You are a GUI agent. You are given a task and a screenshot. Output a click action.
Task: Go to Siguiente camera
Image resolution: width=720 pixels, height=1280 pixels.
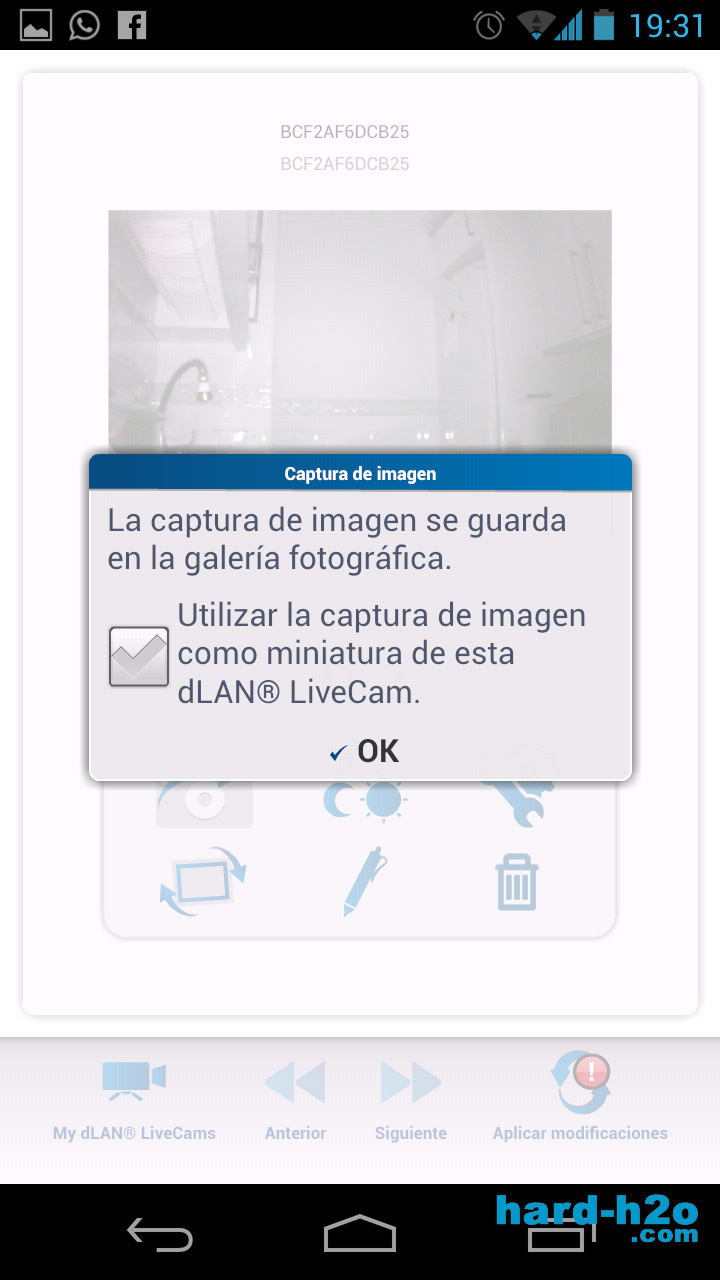pyautogui.click(x=411, y=1098)
